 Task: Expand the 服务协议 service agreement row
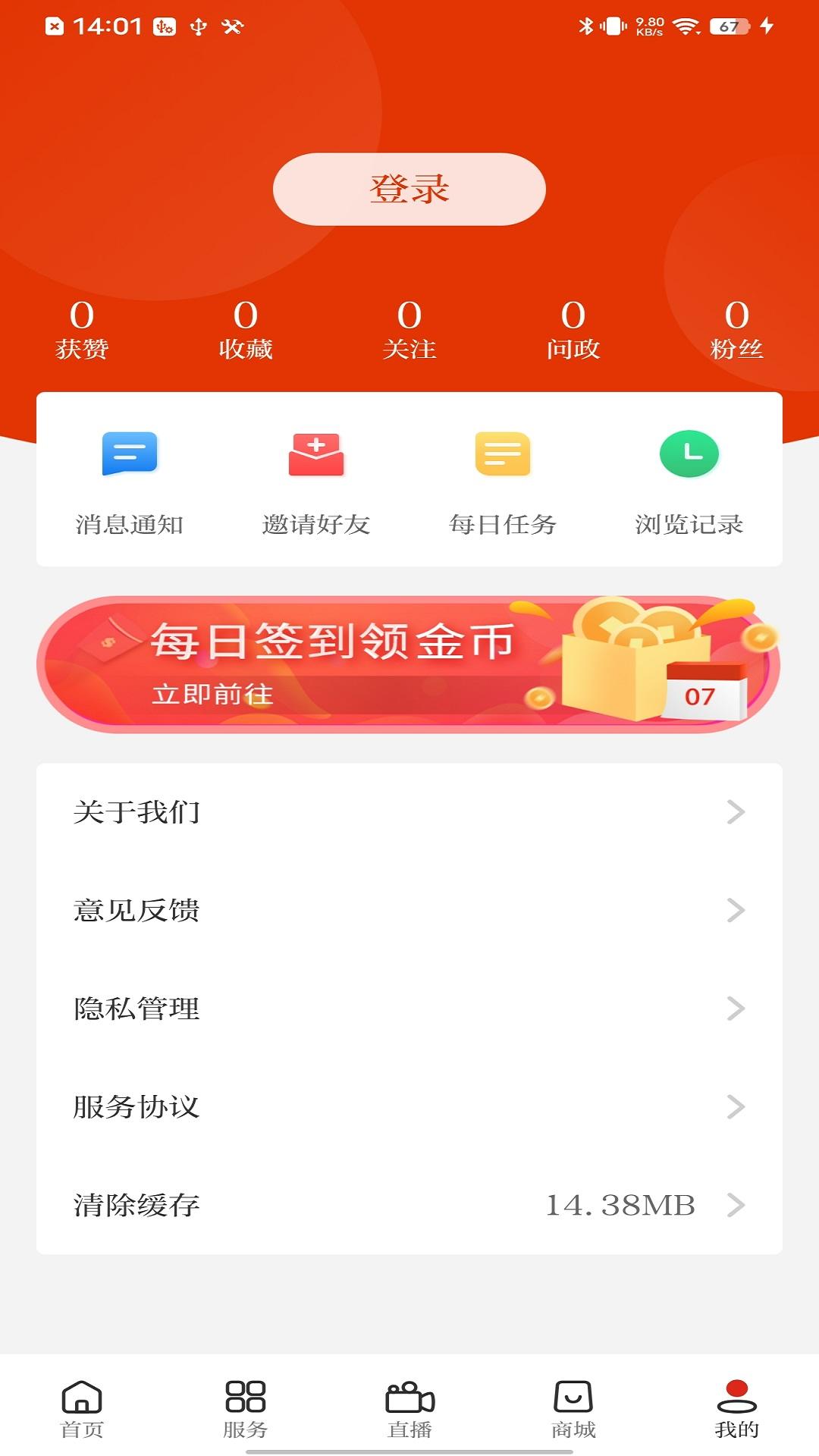[x=409, y=1106]
